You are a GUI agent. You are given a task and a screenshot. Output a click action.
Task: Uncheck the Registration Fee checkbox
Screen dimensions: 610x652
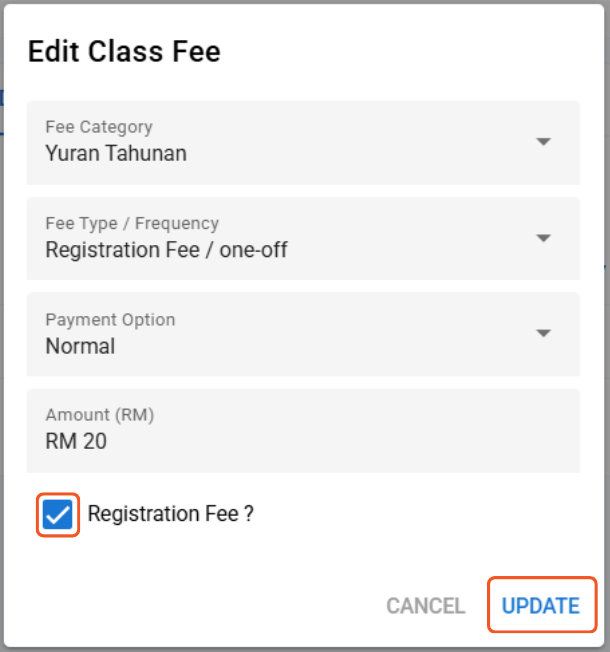(58, 515)
